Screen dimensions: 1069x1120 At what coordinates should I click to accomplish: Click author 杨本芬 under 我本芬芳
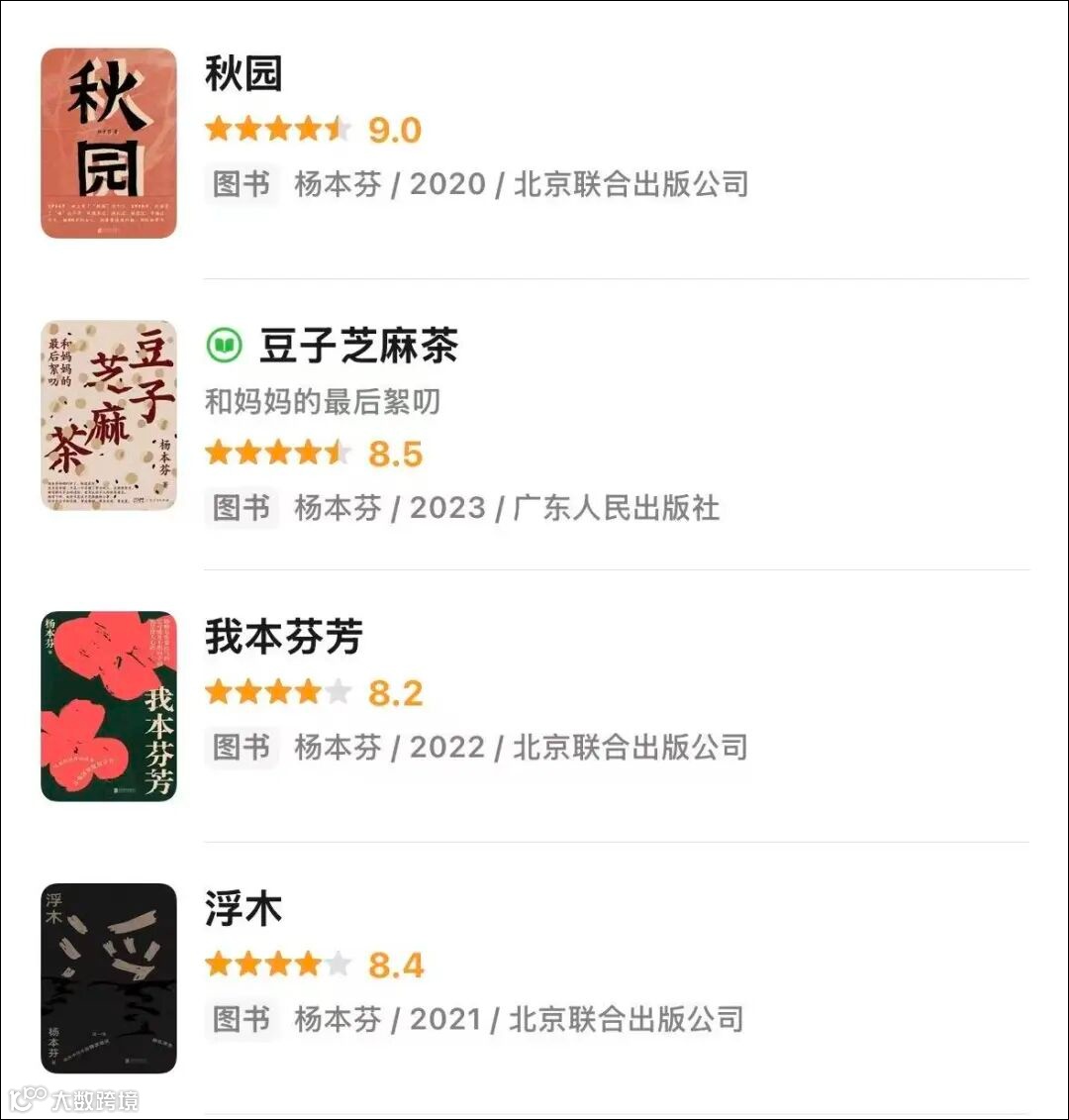(337, 748)
